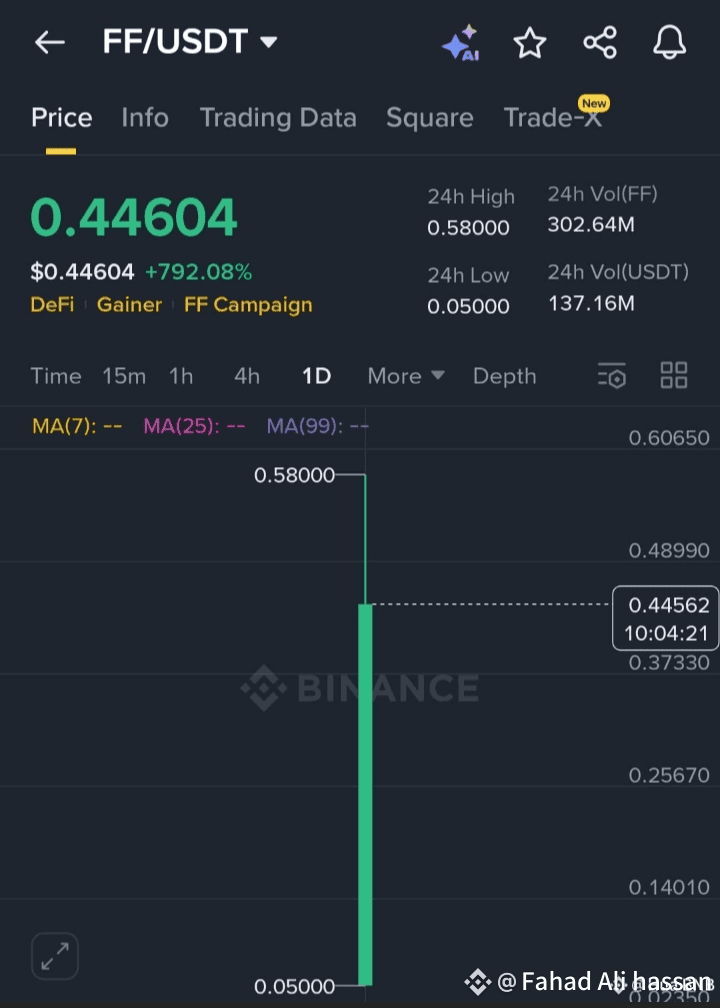The height and width of the screenshot is (1008, 720).
Task: Switch to the Info tab
Action: click(145, 118)
